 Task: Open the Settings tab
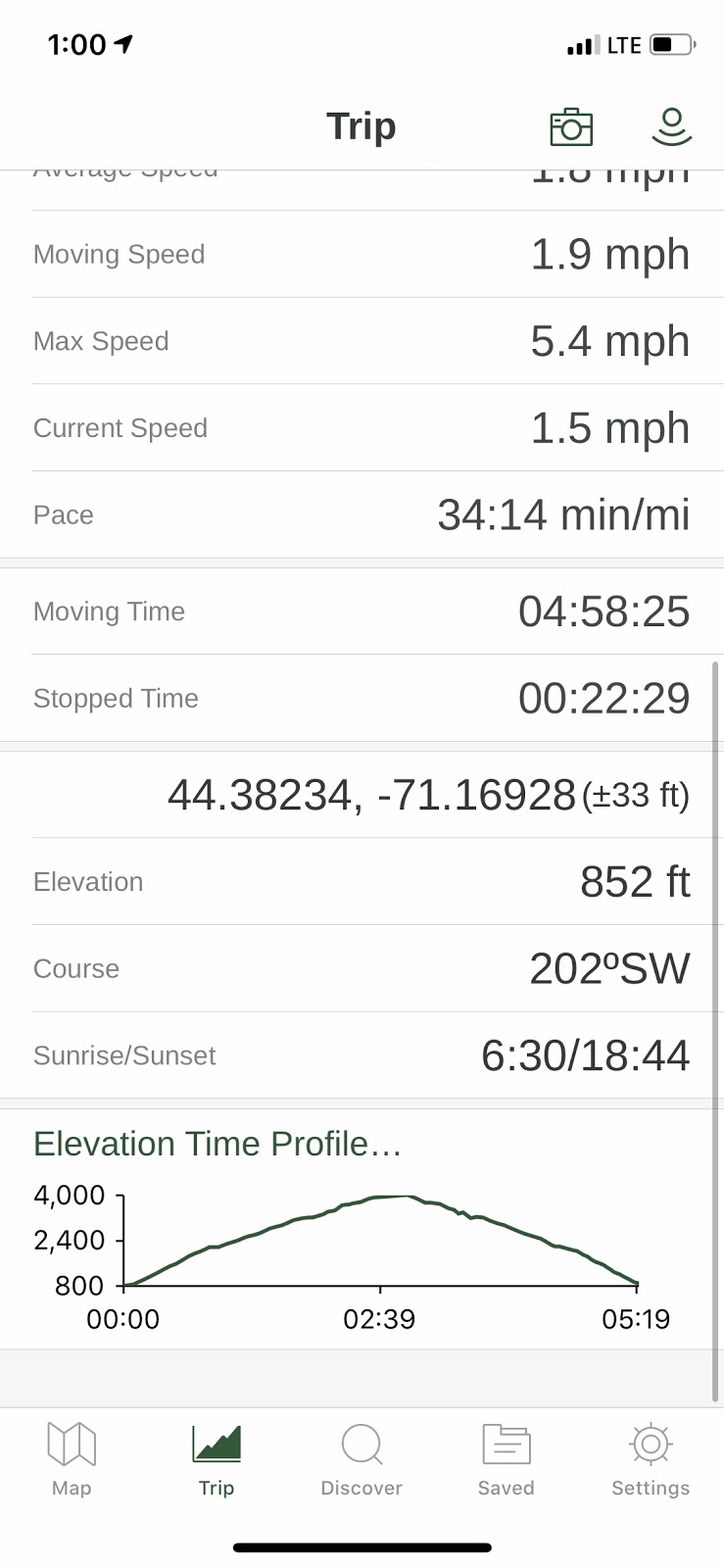point(651,1457)
